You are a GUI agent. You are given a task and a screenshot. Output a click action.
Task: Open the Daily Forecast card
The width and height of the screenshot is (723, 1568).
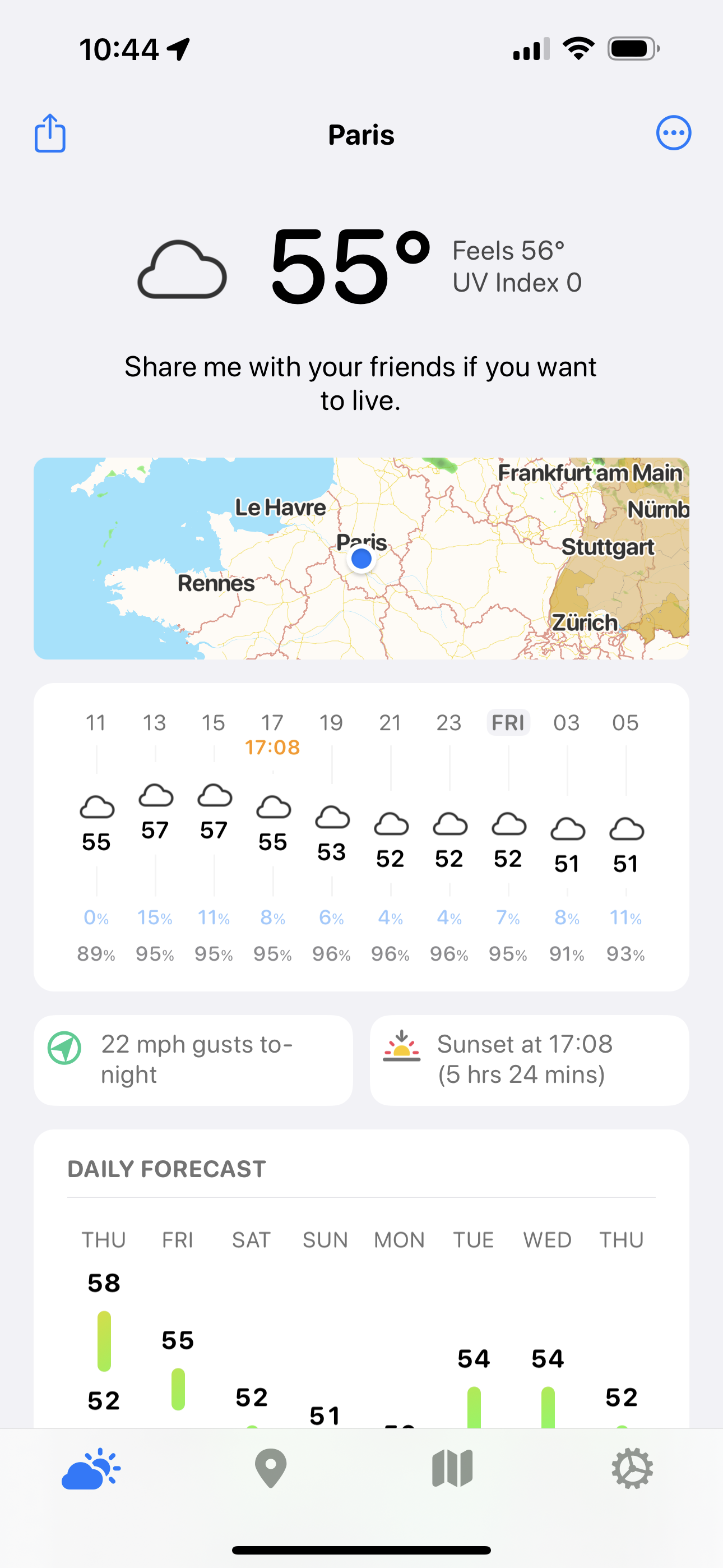pos(361,1278)
